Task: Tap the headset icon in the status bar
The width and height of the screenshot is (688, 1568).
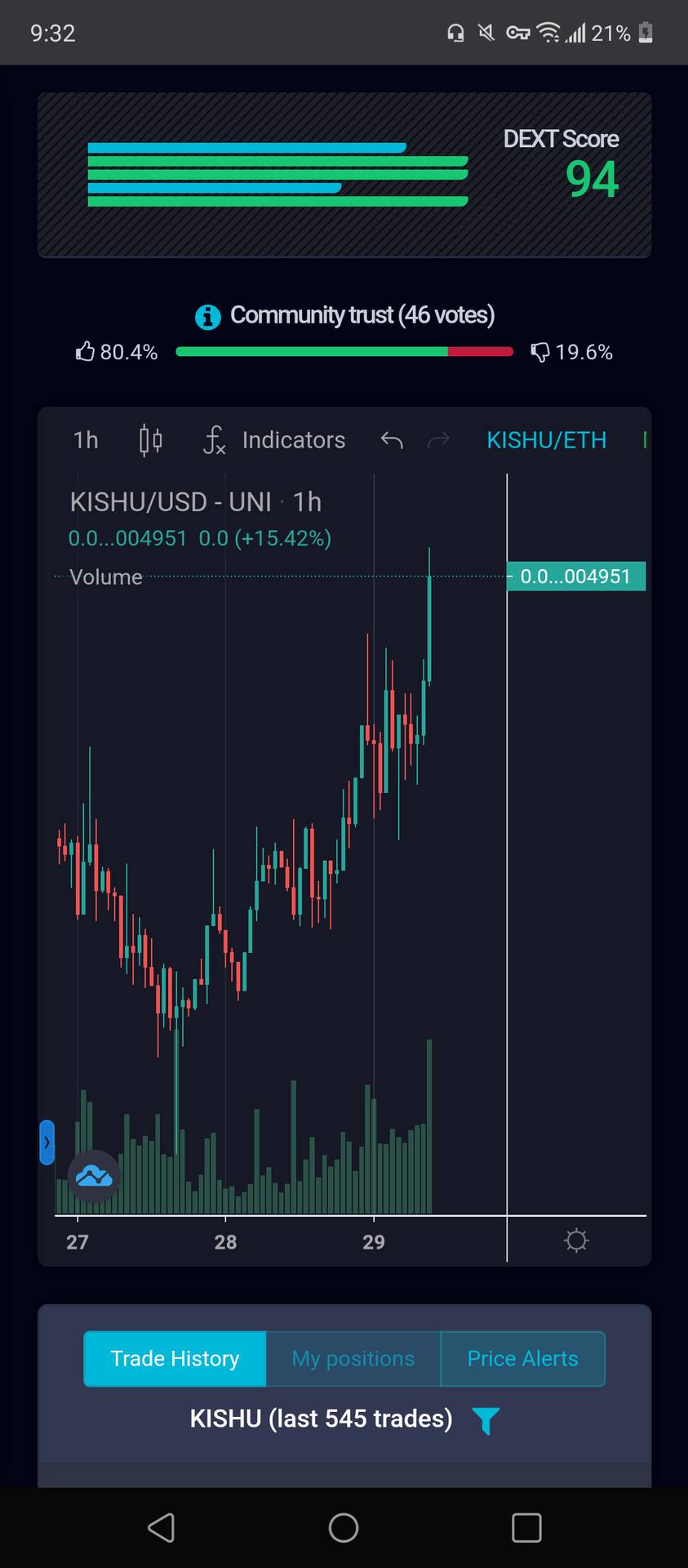Action: 455,33
